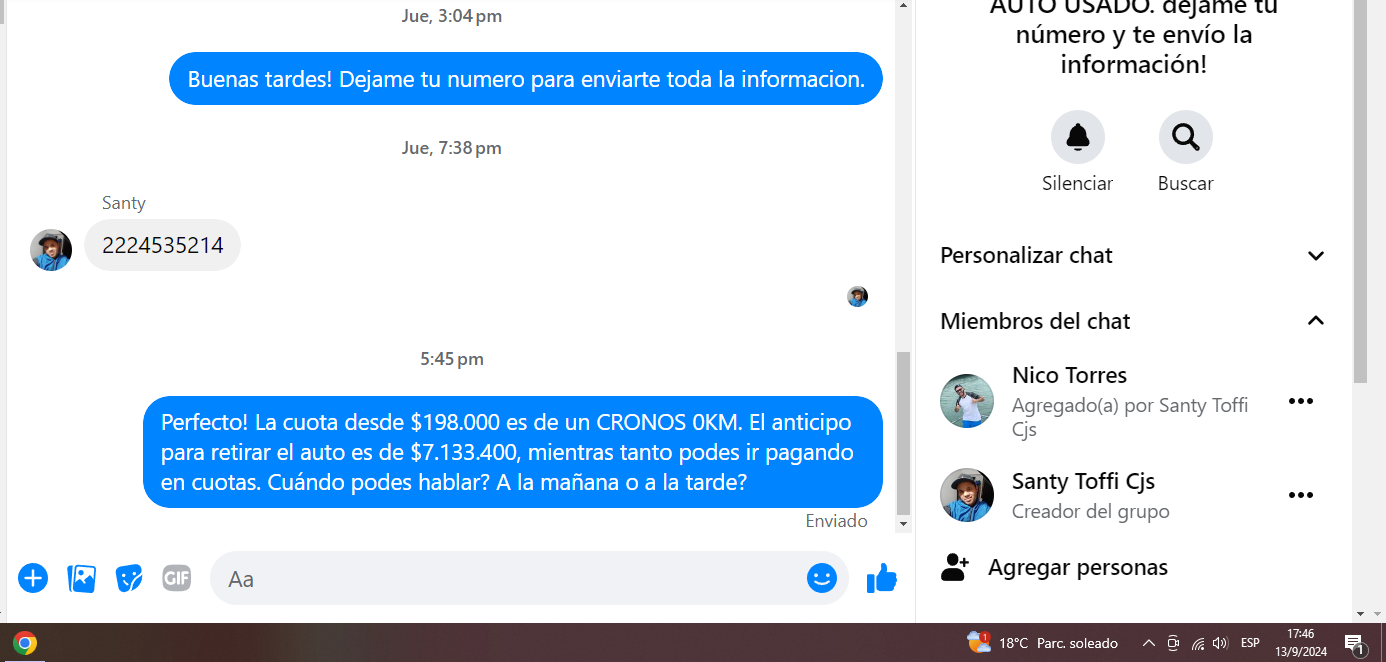Open Santy Toffi Cjs member profile
The width and height of the screenshot is (1386, 662).
pos(1083,482)
